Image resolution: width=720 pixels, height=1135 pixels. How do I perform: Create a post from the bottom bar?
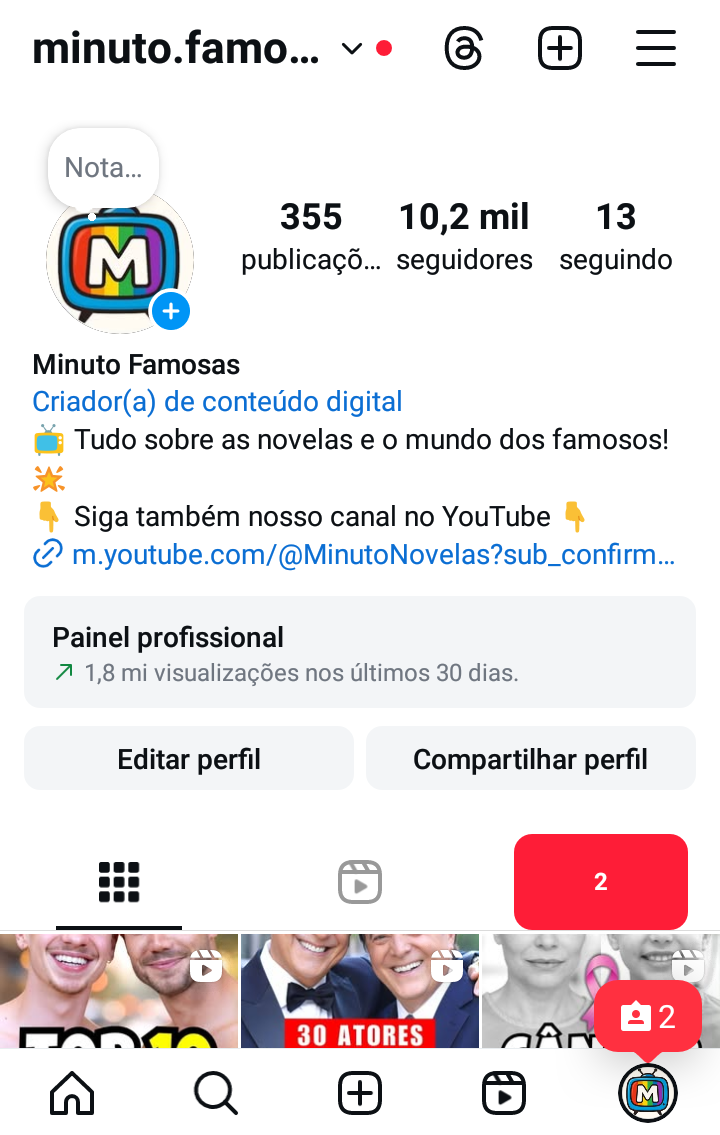point(360,1093)
